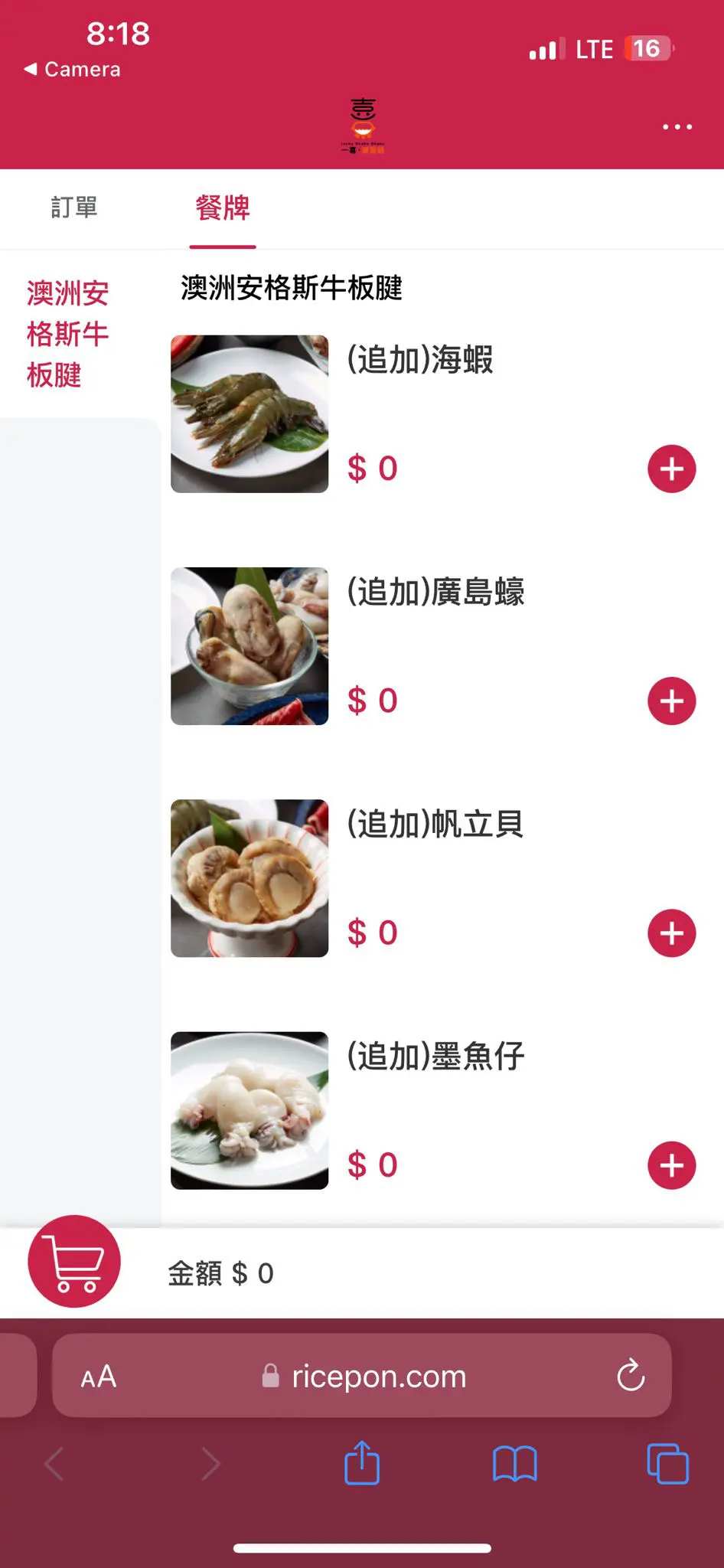Open the three-dot overflow menu
This screenshot has height=1568, width=724.
pyautogui.click(x=677, y=127)
